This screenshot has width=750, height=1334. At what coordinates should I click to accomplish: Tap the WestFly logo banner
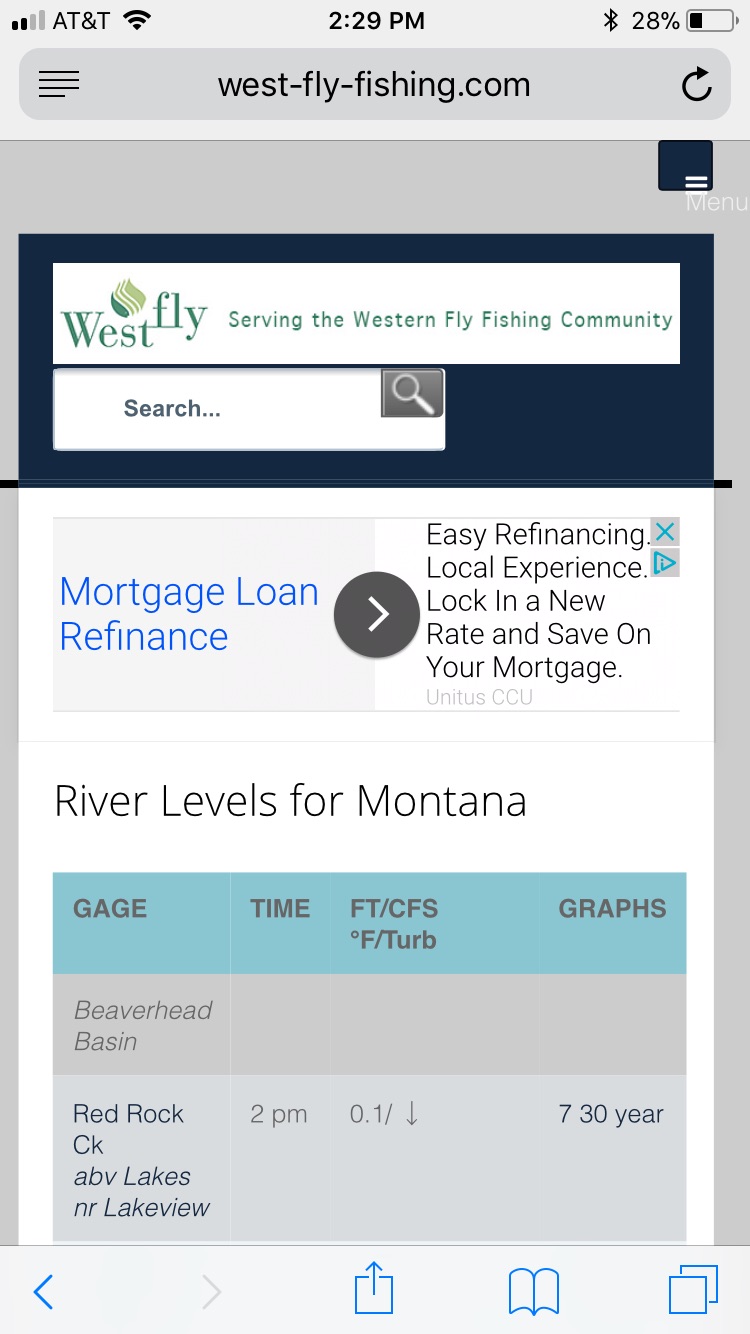pos(366,313)
